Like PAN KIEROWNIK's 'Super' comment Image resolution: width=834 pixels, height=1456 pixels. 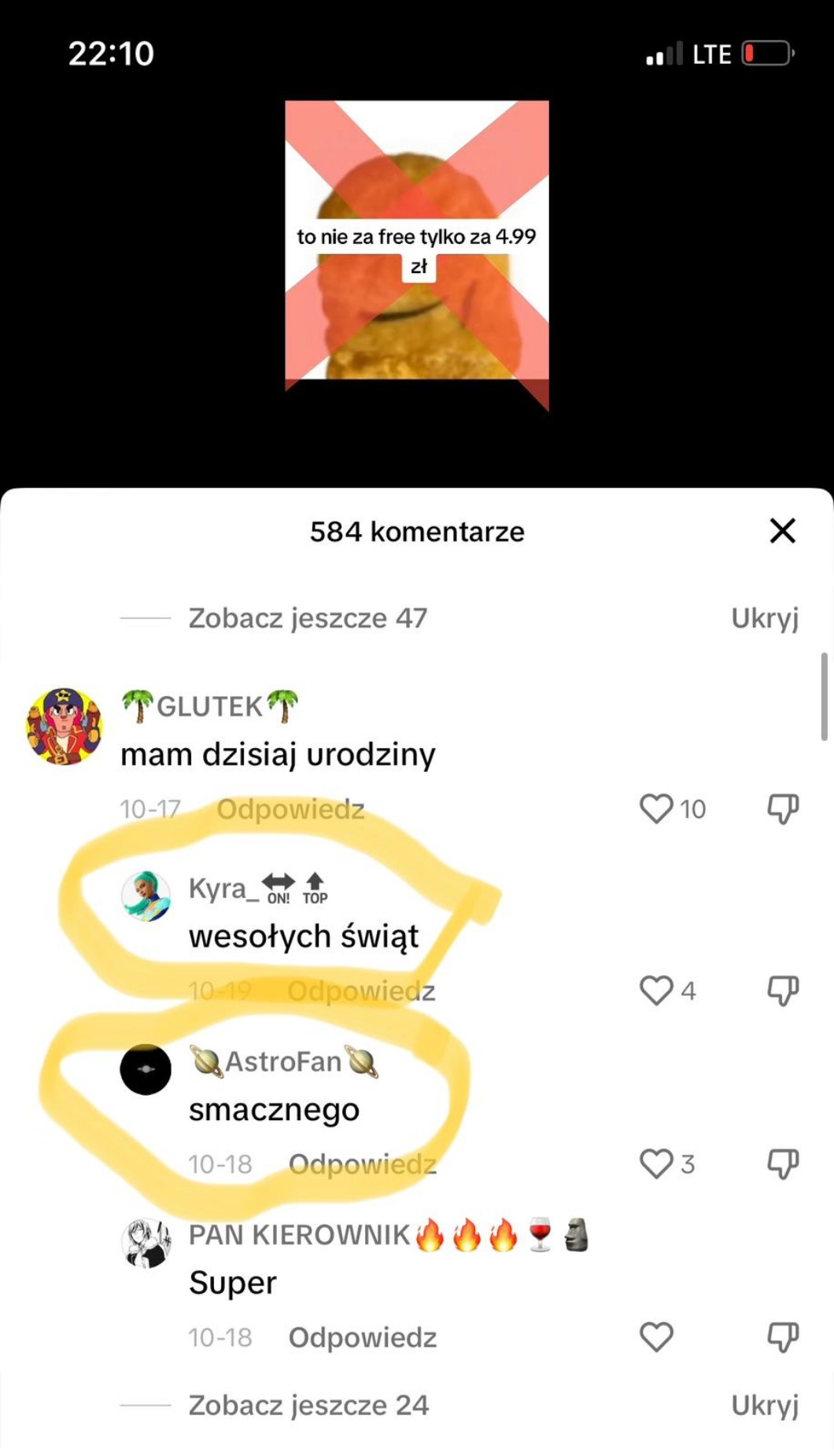[x=656, y=1336]
